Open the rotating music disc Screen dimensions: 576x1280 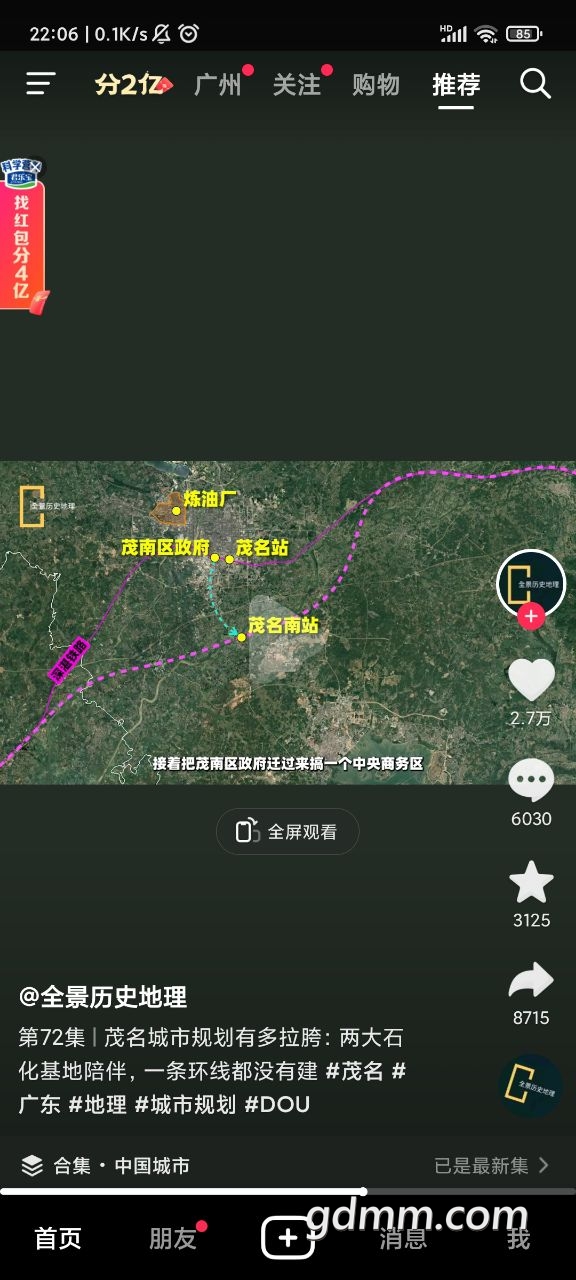point(531,1086)
